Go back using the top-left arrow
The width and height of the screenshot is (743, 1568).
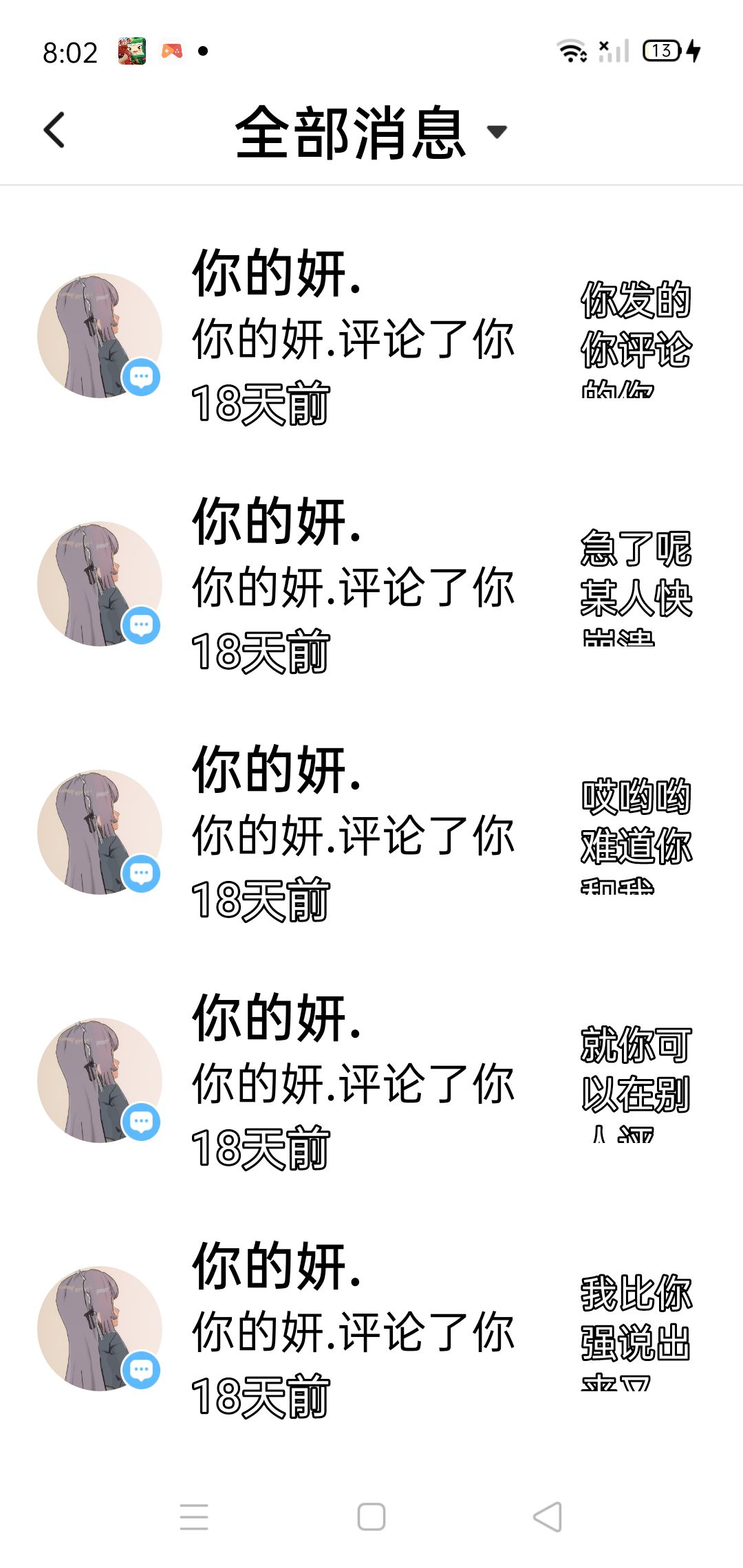[54, 130]
